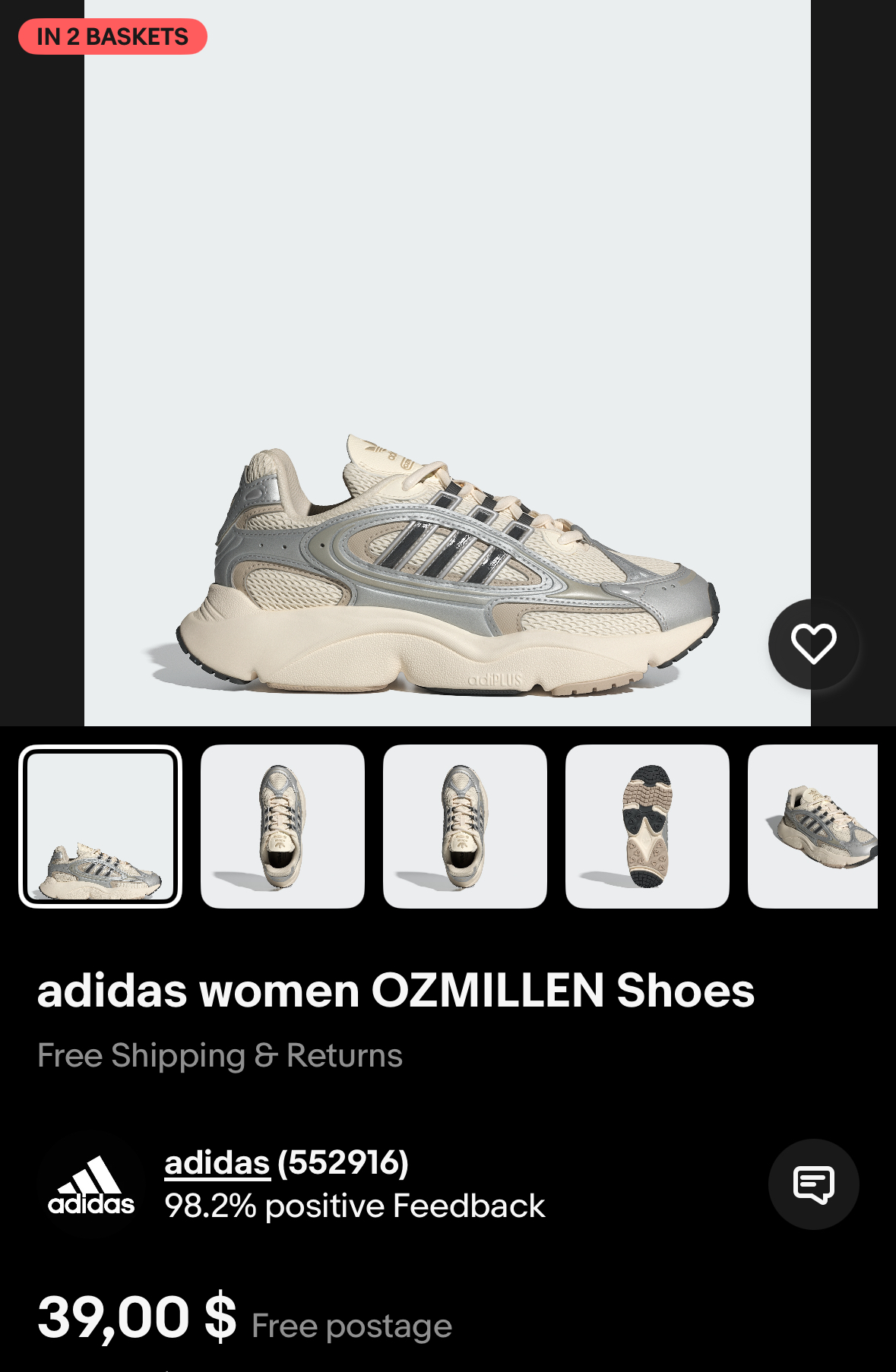Viewport: 896px width, 1372px height.
Task: Select the first side-view shoe thumbnail
Action: coord(100,827)
